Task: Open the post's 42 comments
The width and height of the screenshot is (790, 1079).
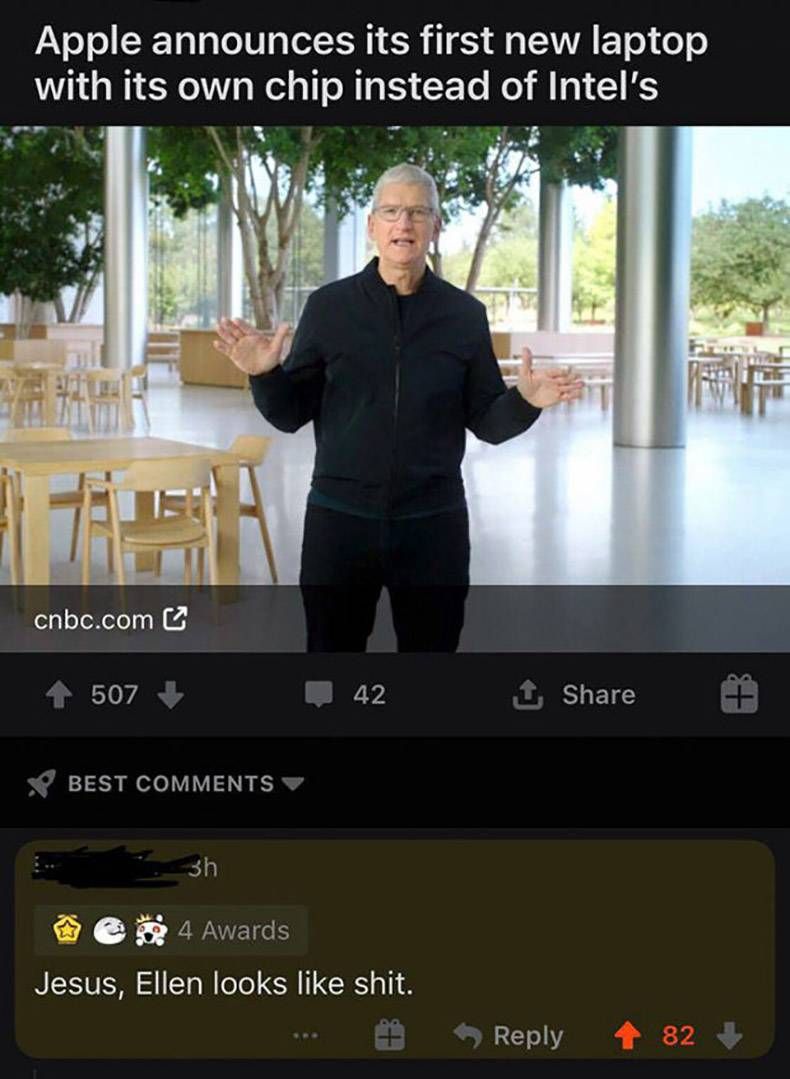Action: pyautogui.click(x=346, y=694)
